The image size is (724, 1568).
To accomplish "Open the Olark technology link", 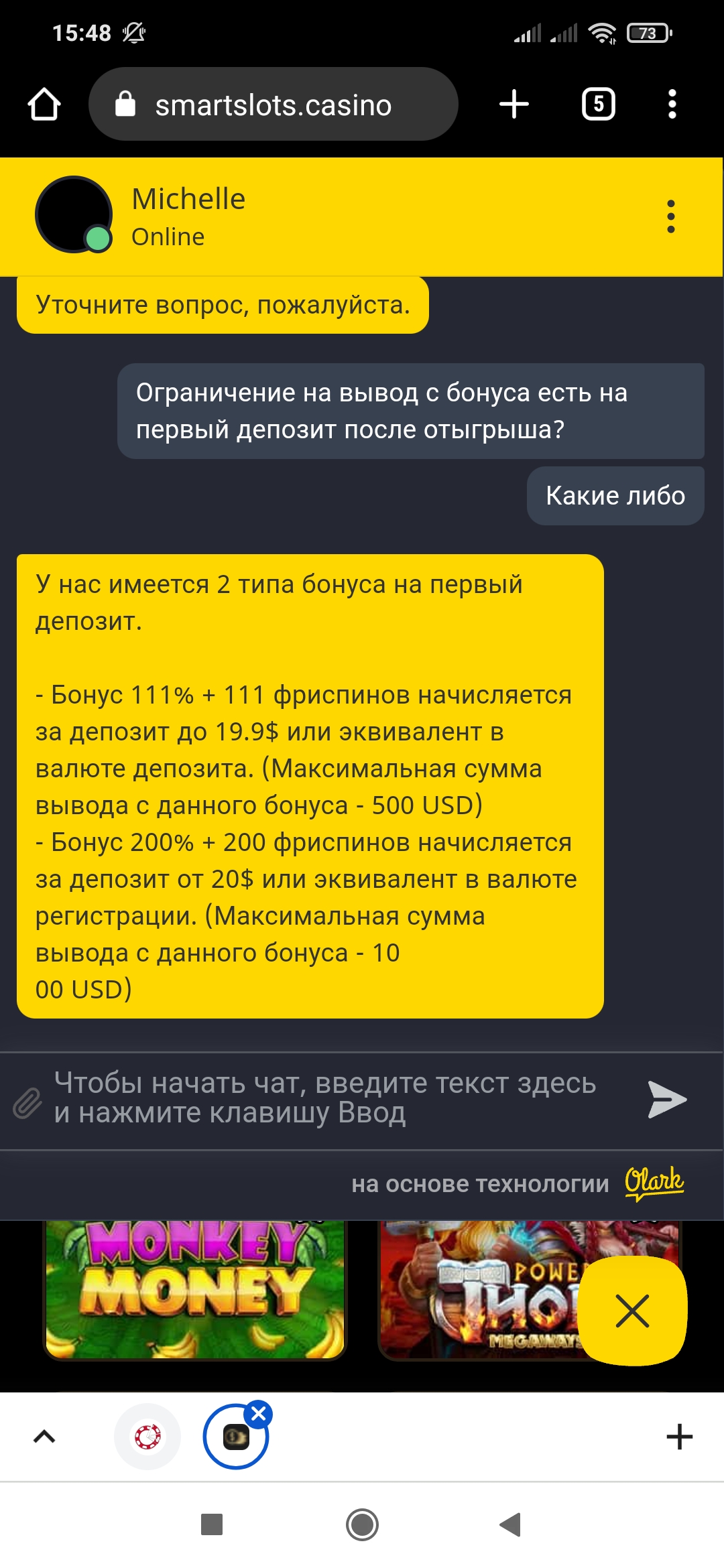I will [x=654, y=1183].
